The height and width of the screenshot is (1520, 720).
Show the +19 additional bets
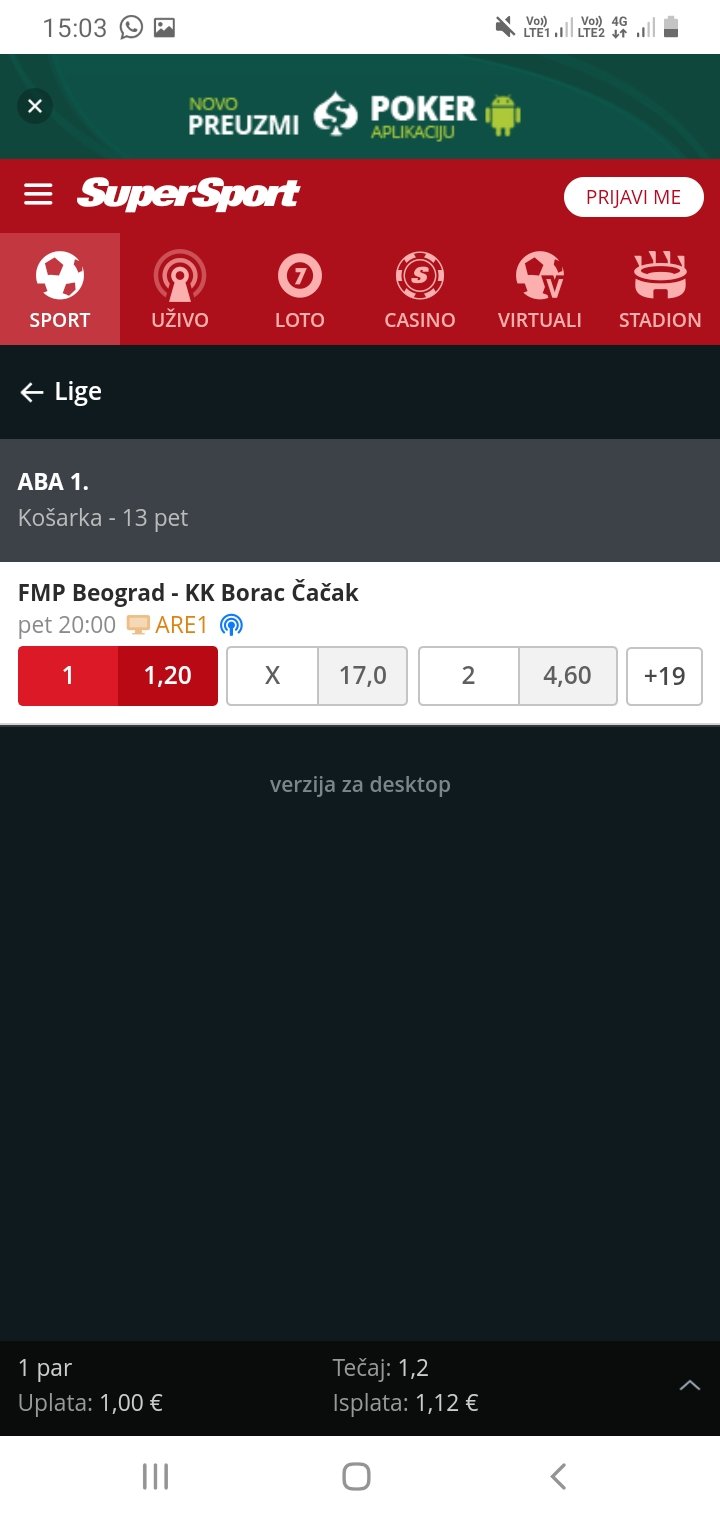coord(664,676)
